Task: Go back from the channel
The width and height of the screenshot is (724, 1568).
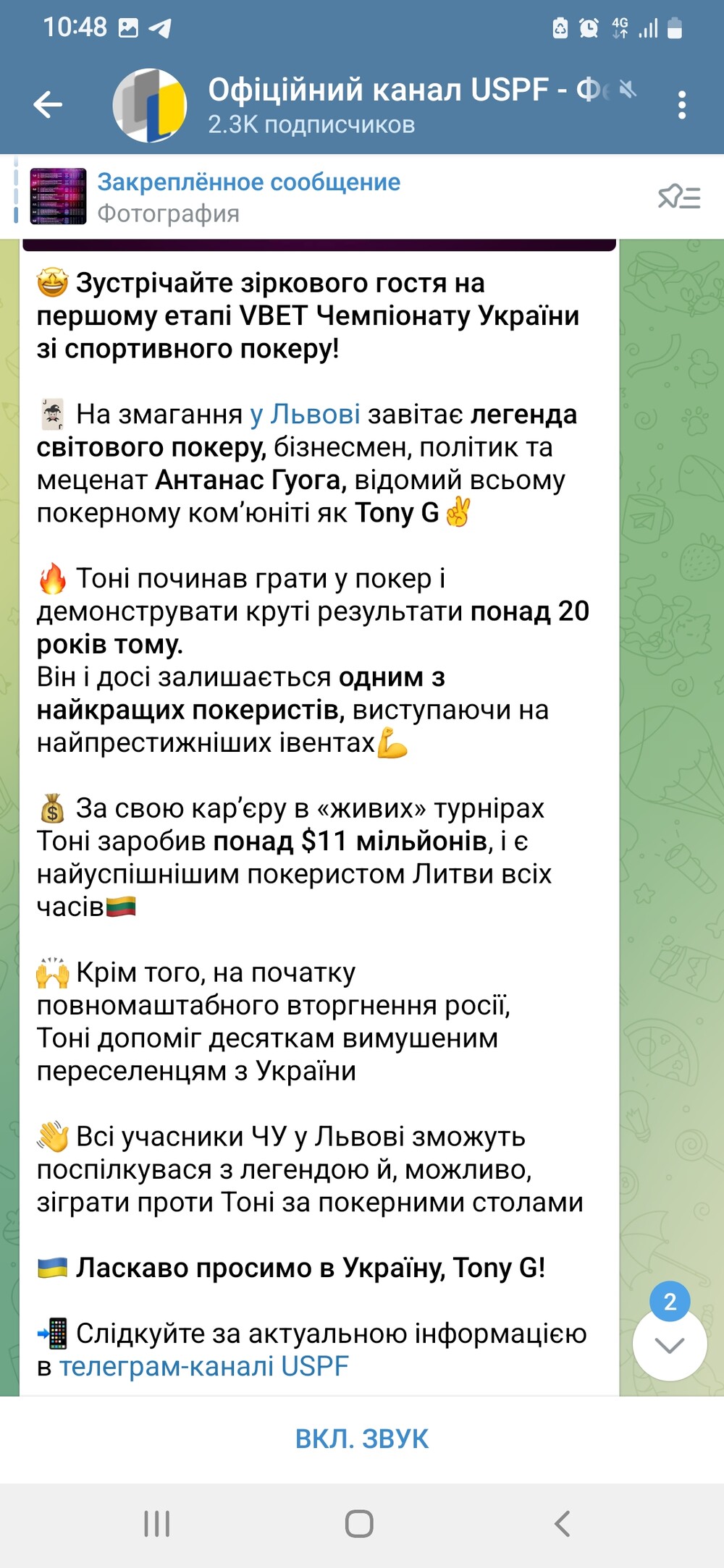Action: [49, 105]
